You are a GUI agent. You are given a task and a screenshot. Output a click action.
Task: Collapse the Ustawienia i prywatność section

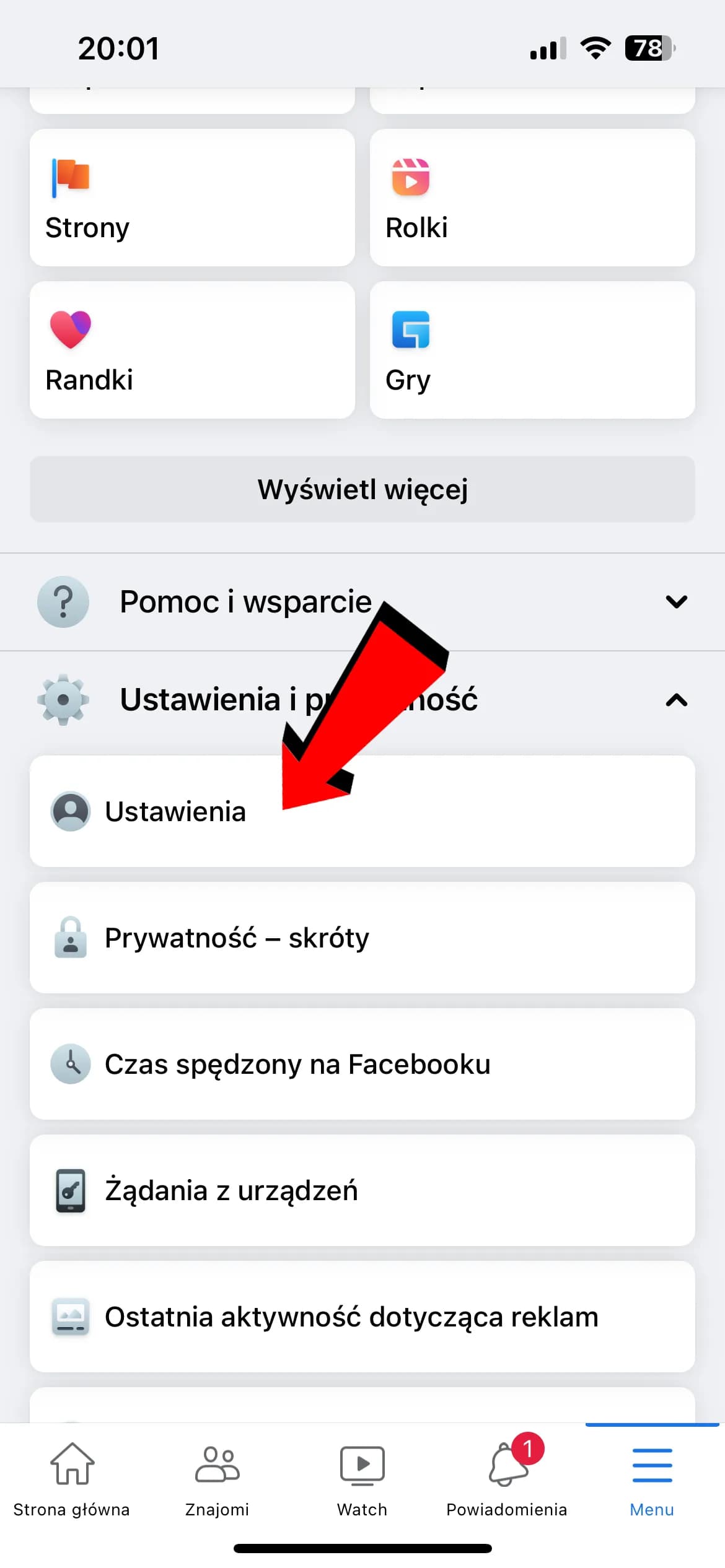tap(676, 700)
